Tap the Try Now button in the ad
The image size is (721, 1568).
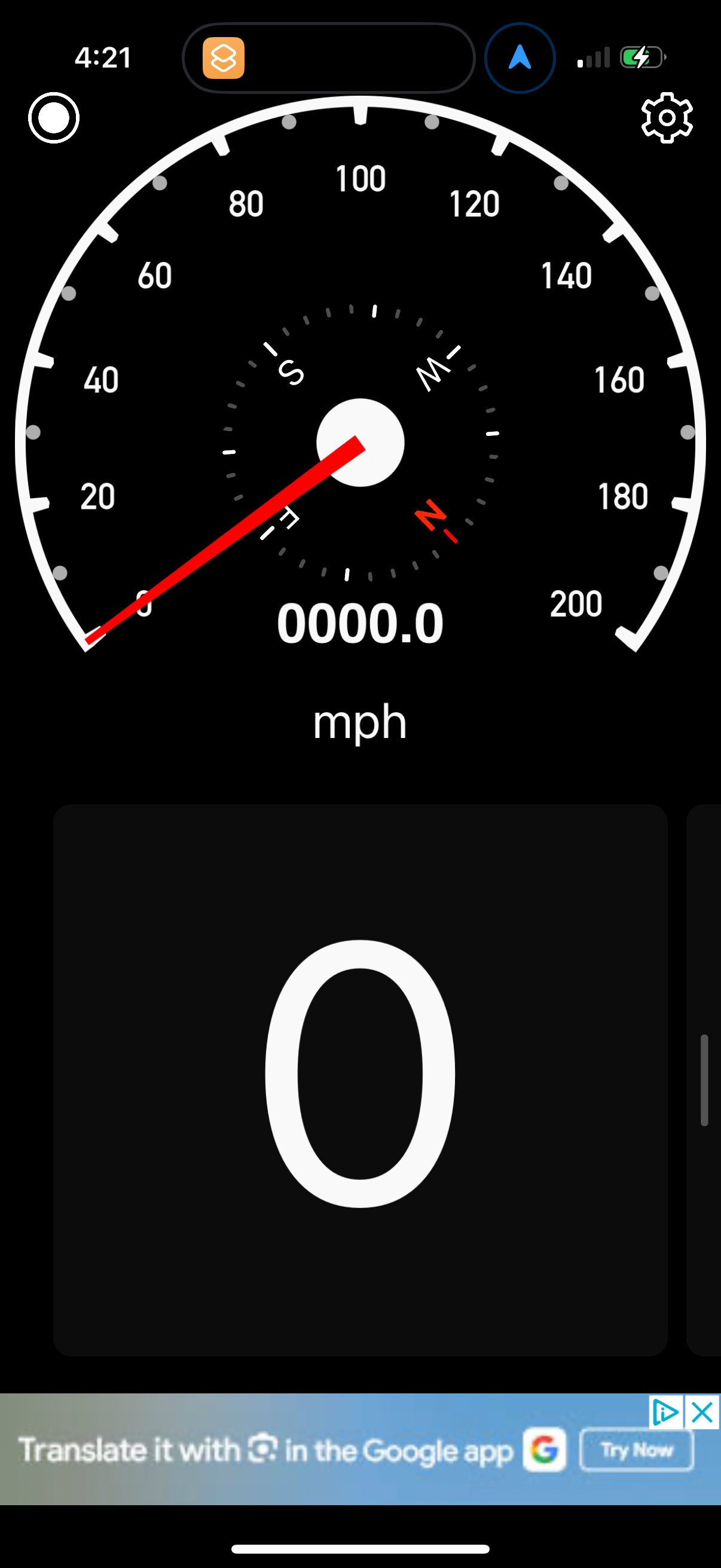click(x=637, y=1451)
